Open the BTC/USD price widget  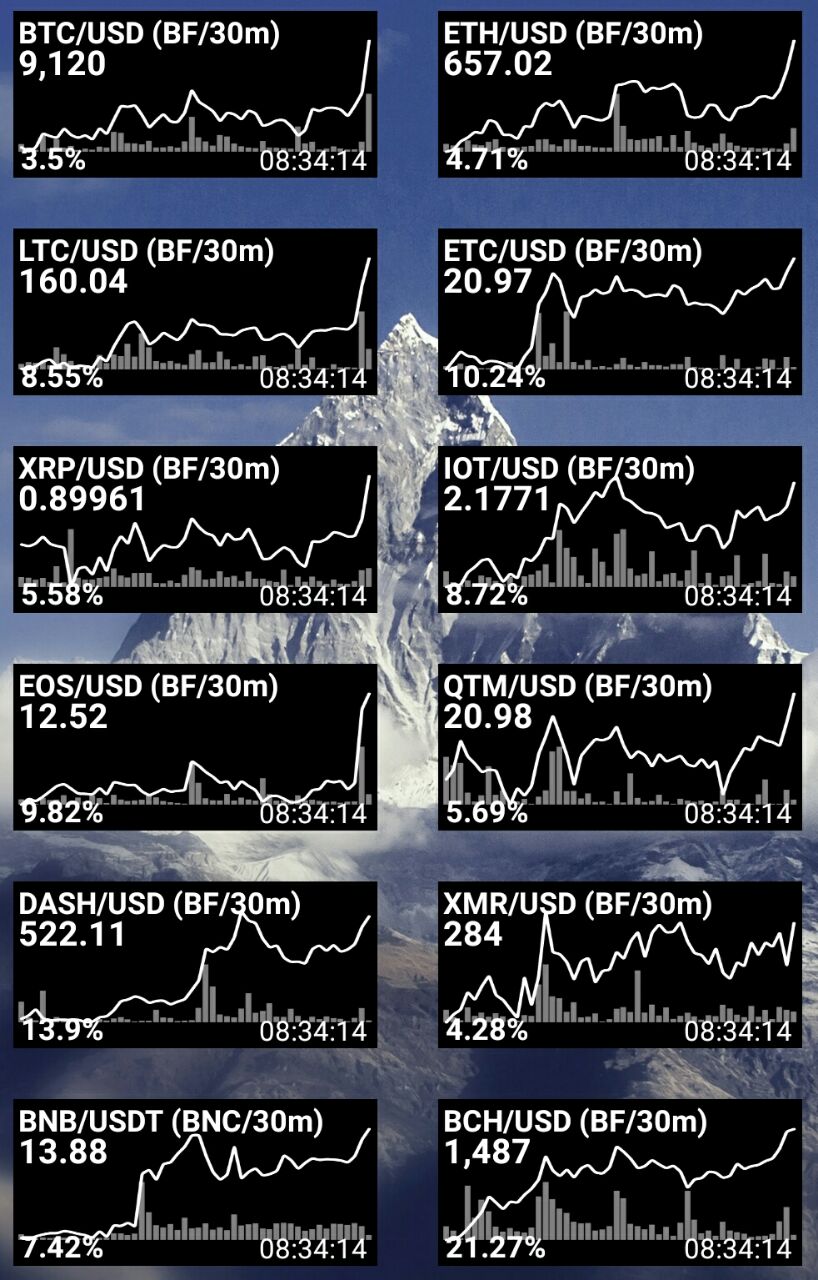pyautogui.click(x=195, y=94)
